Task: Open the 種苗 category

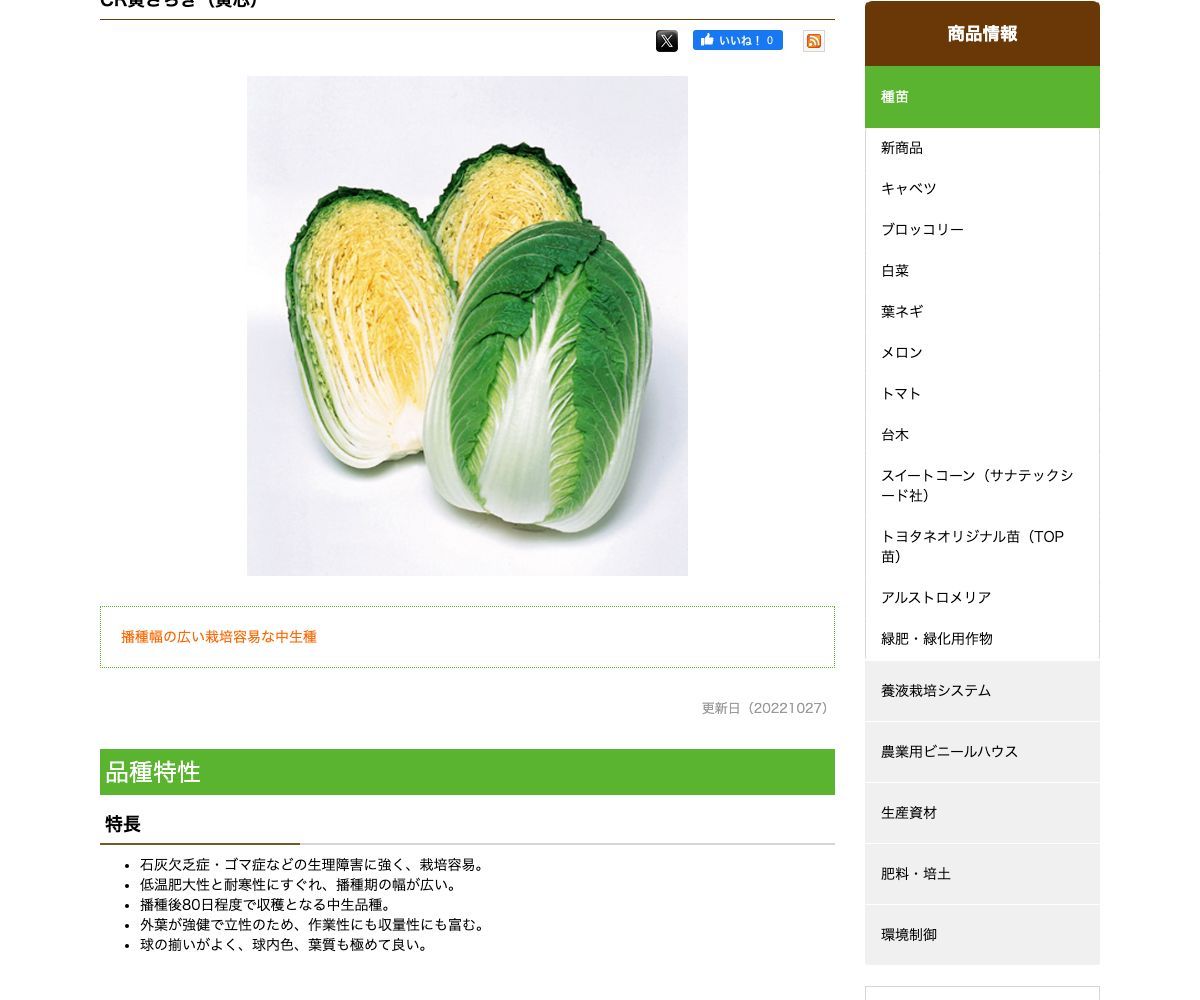Action: click(x=981, y=97)
